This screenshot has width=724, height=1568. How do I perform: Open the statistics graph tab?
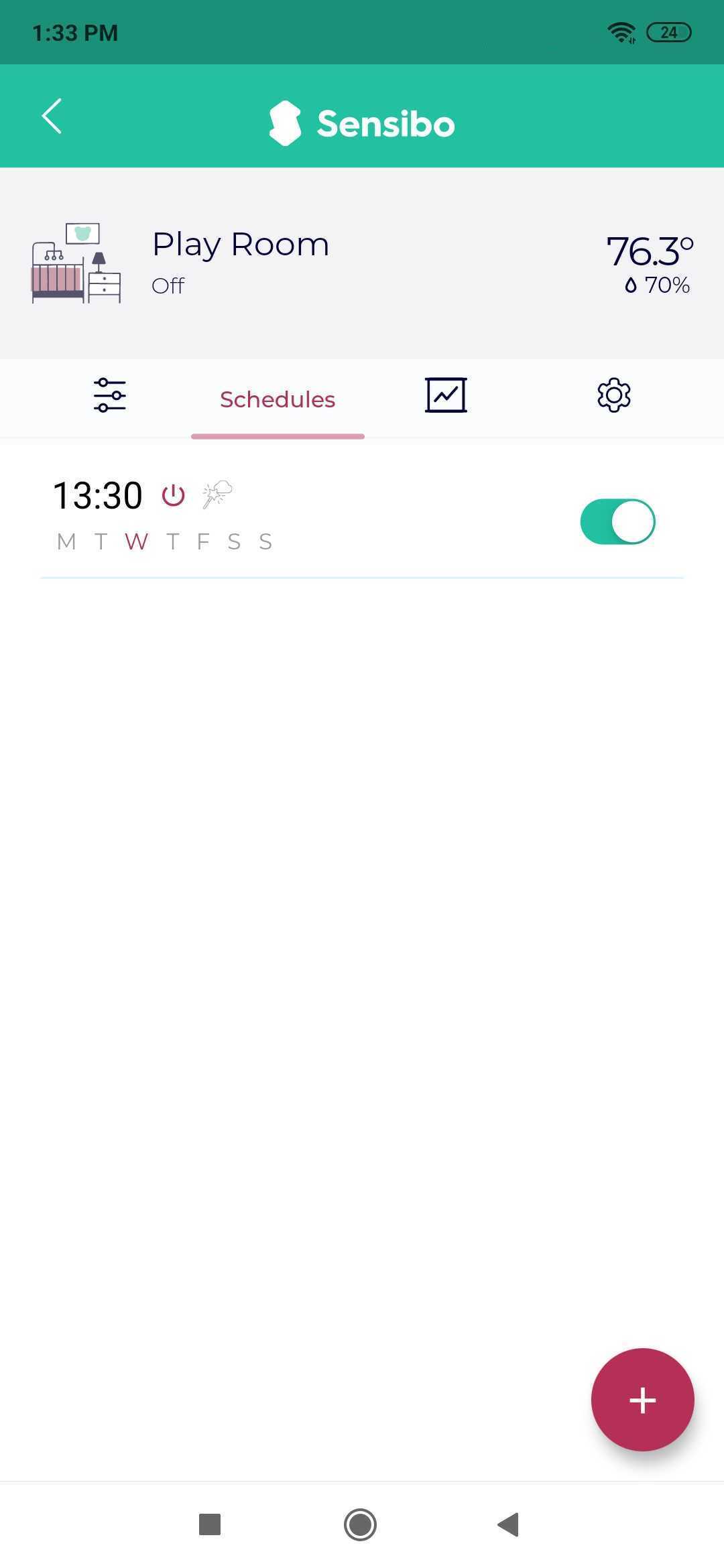446,395
